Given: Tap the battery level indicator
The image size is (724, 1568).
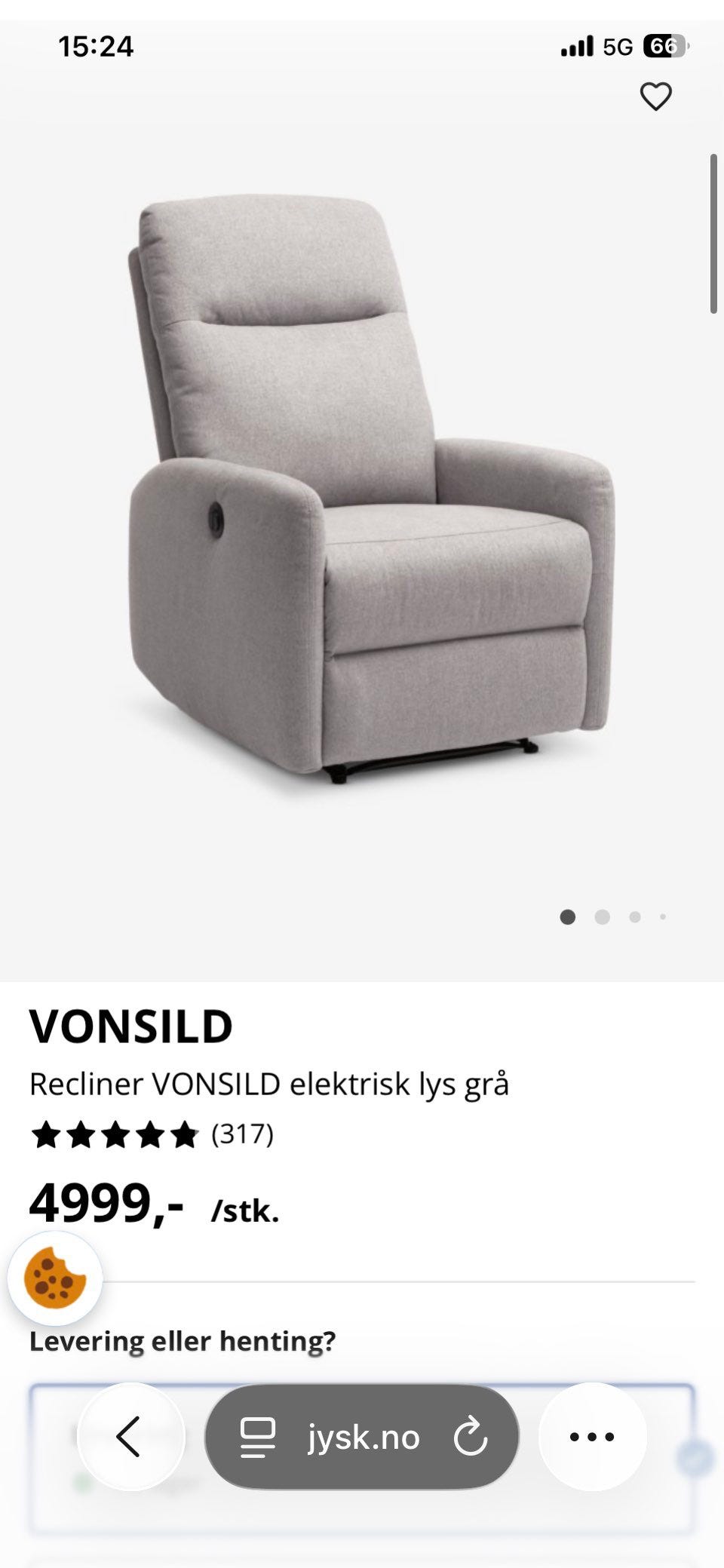Looking at the screenshot, I should (x=664, y=44).
